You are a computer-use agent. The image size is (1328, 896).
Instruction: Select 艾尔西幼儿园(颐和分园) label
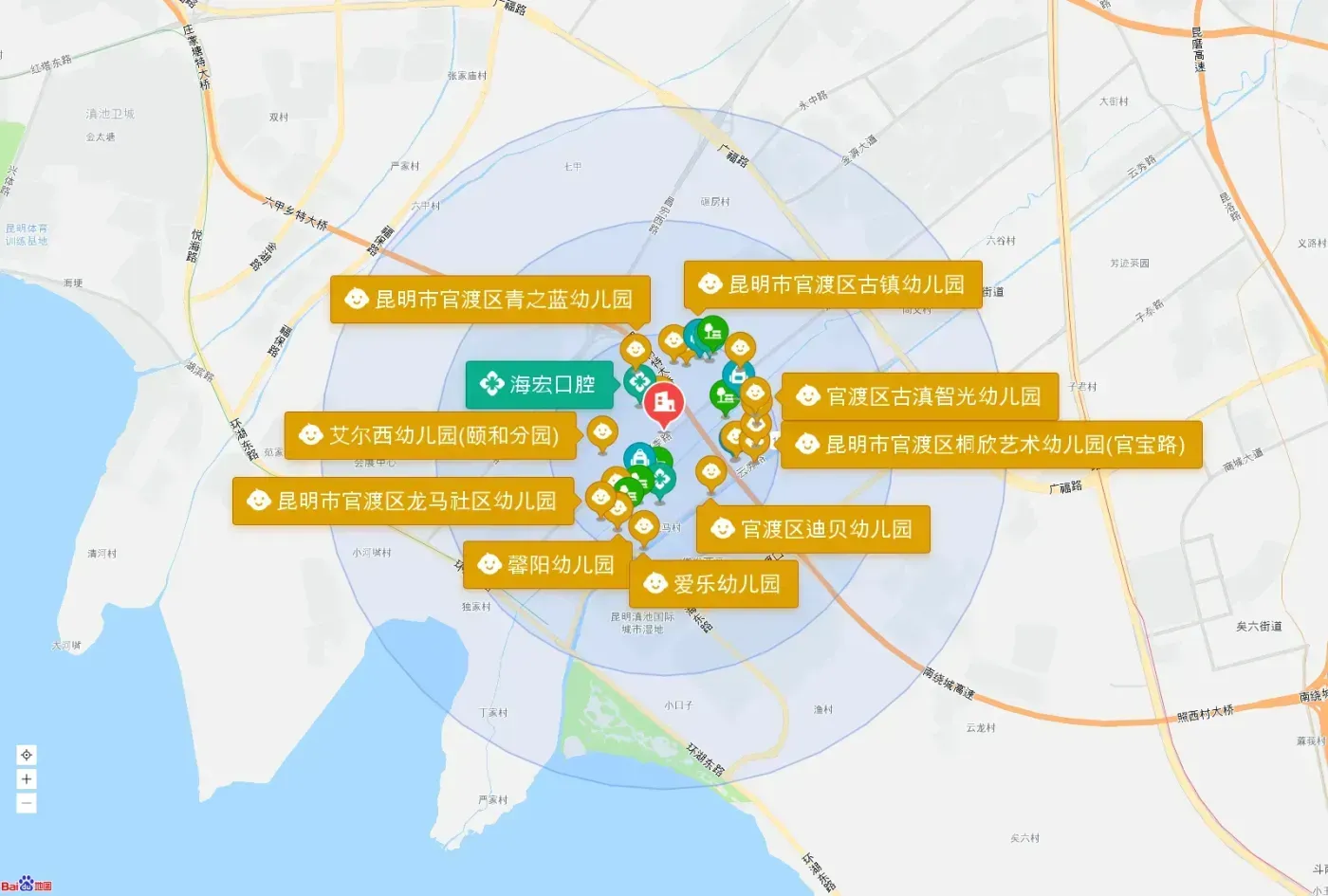click(431, 435)
